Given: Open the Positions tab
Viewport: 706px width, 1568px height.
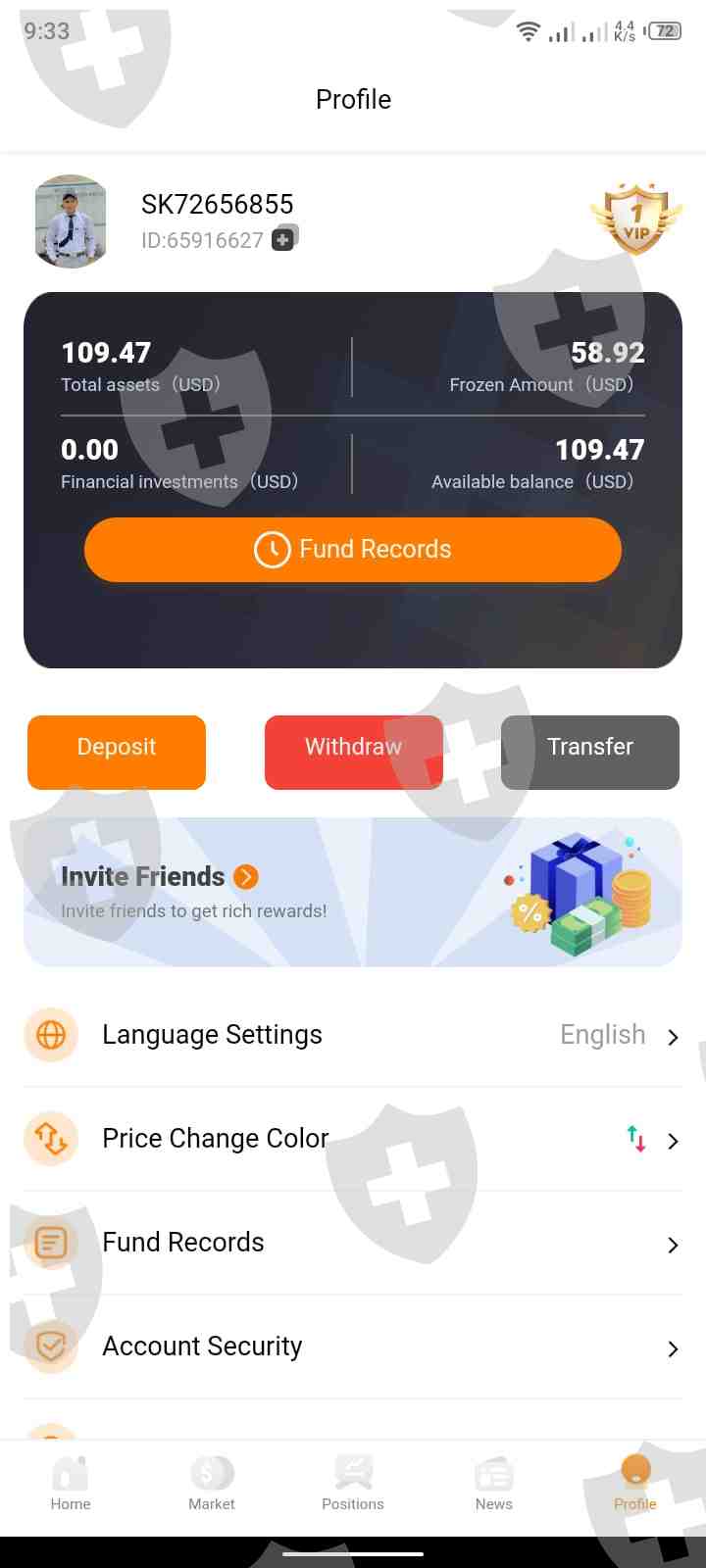Looking at the screenshot, I should tap(353, 1484).
